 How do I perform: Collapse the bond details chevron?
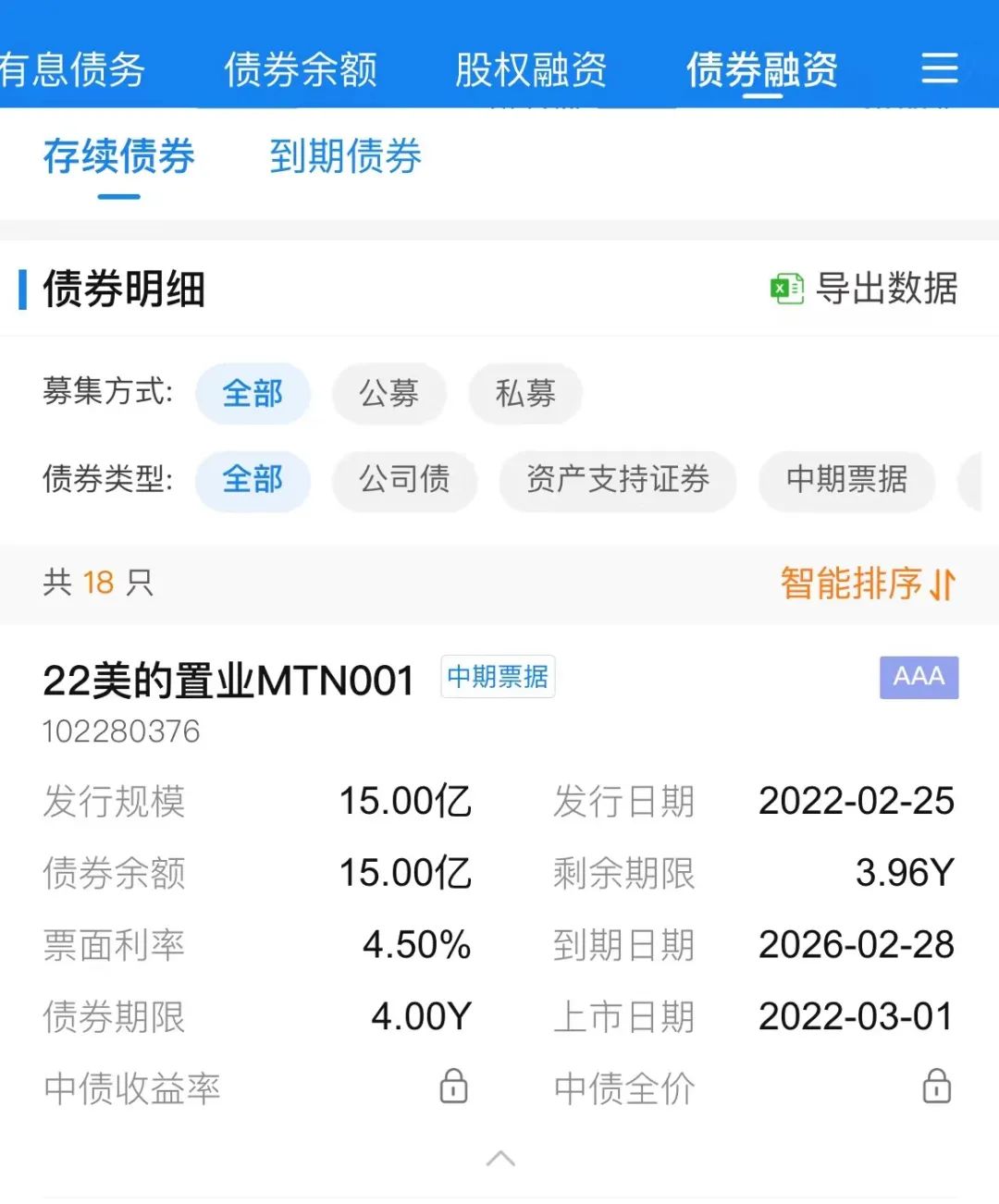500,1158
